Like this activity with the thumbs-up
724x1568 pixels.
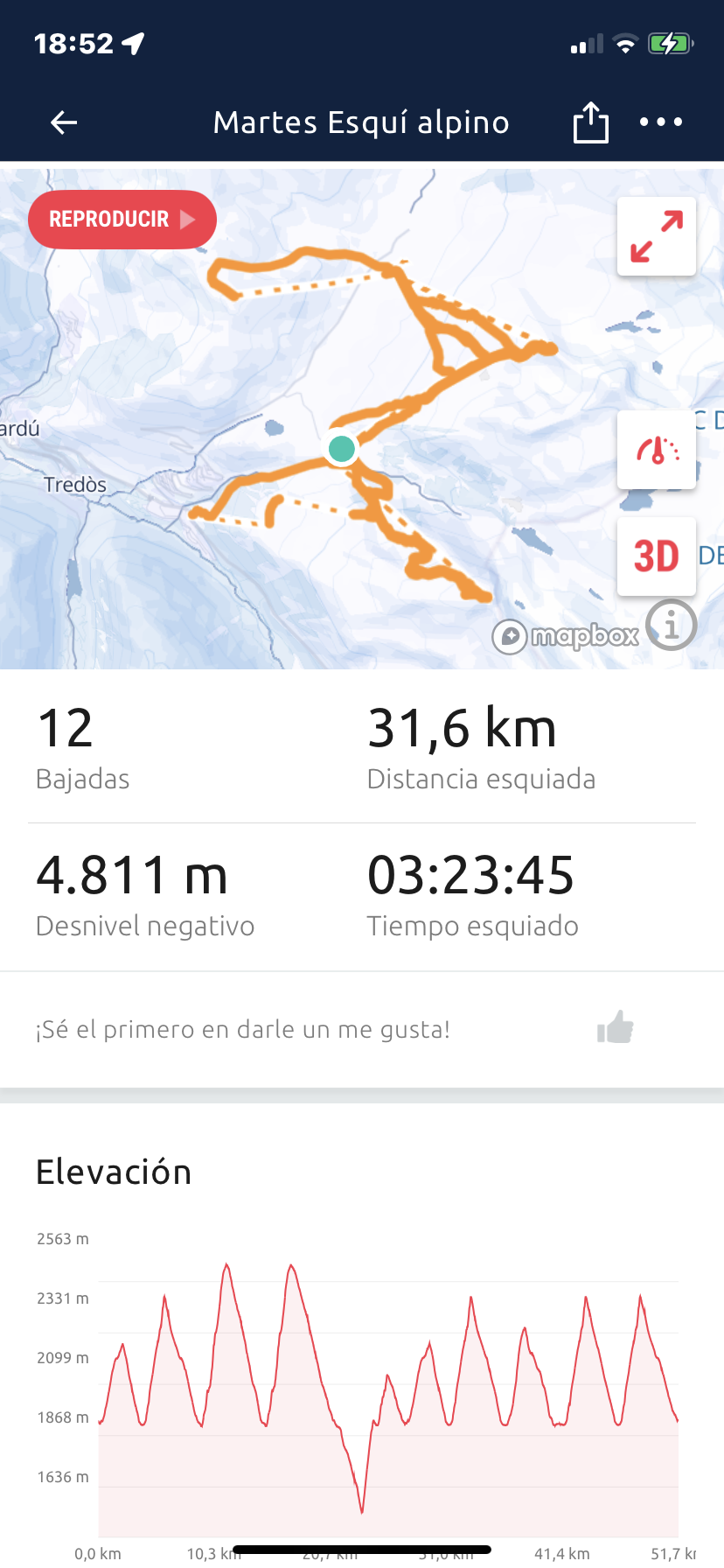coord(616,1028)
